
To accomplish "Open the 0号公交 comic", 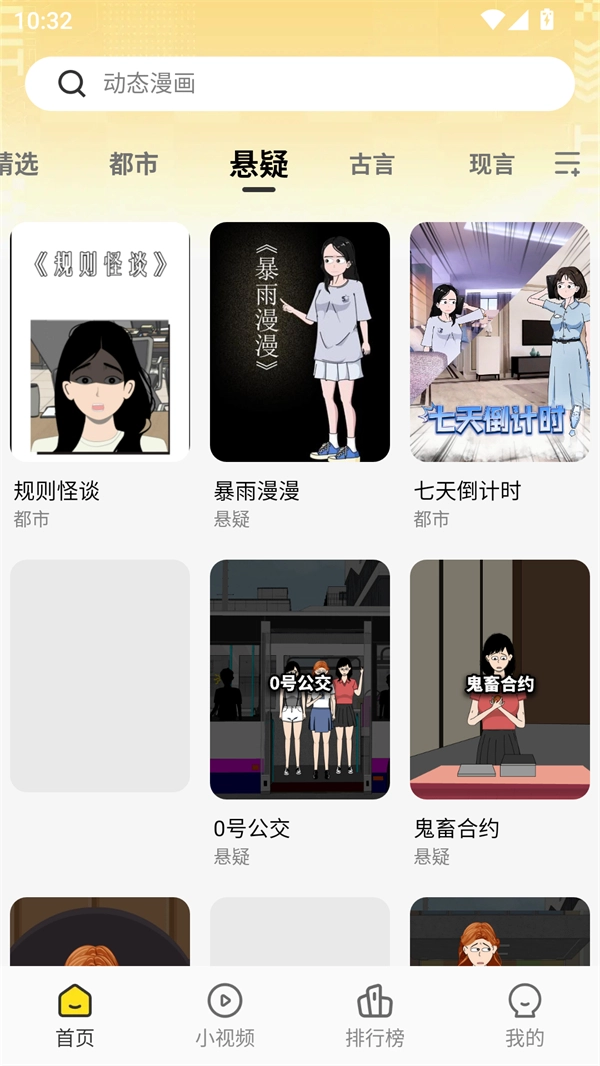I will click(x=300, y=680).
